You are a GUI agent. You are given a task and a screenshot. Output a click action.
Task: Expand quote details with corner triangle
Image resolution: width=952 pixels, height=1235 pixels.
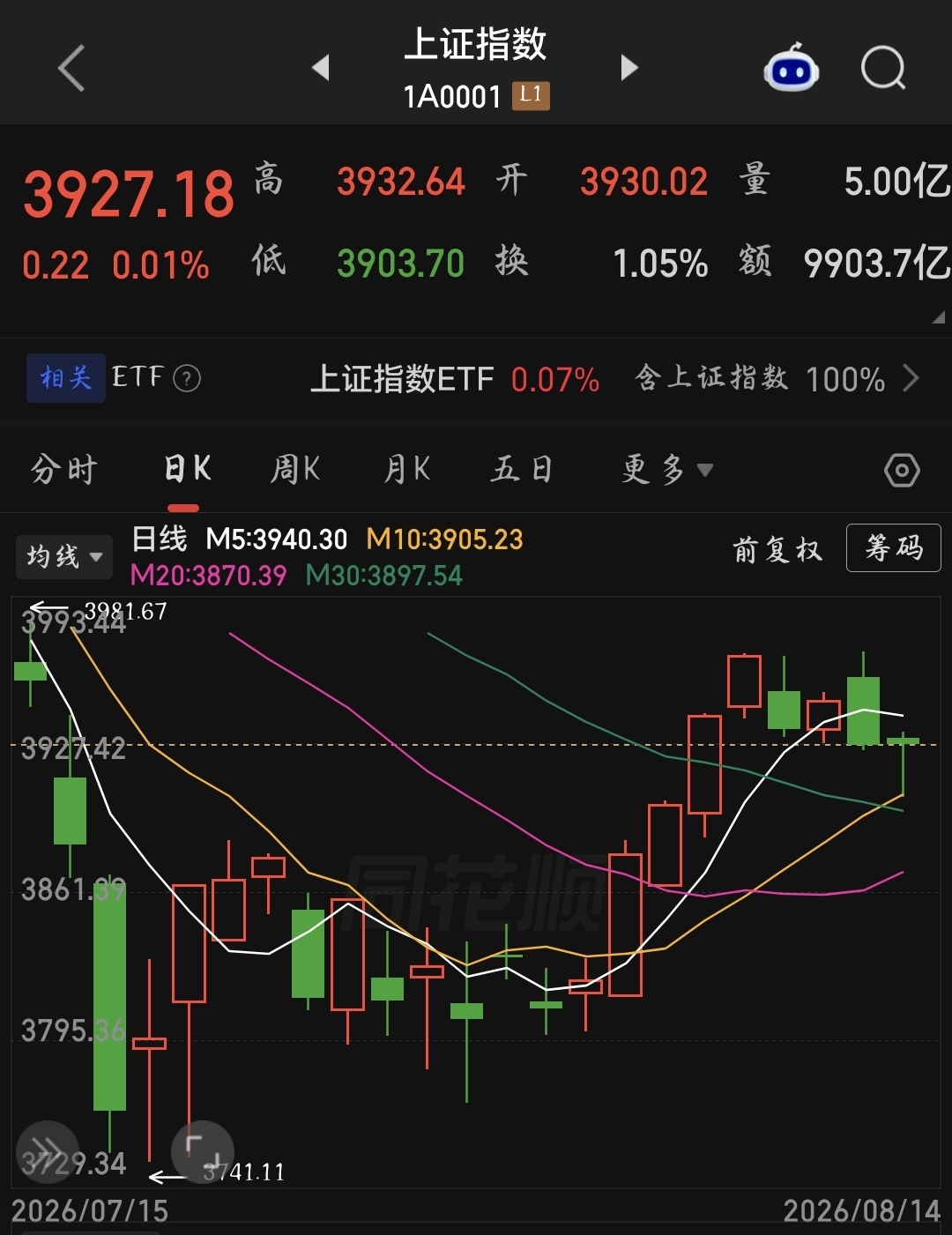pos(939,316)
